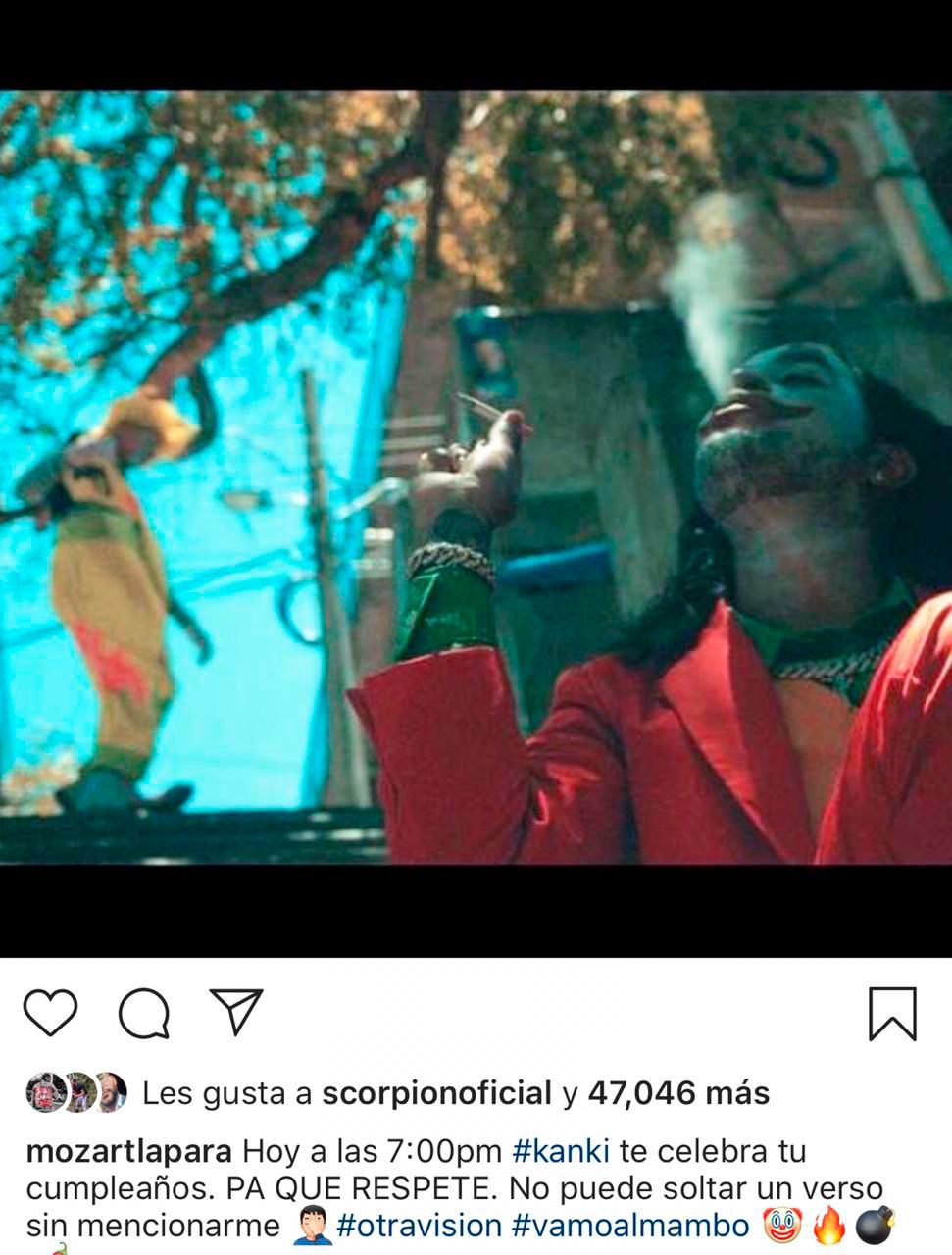View the 47,046 más likes list

click(x=677, y=1093)
